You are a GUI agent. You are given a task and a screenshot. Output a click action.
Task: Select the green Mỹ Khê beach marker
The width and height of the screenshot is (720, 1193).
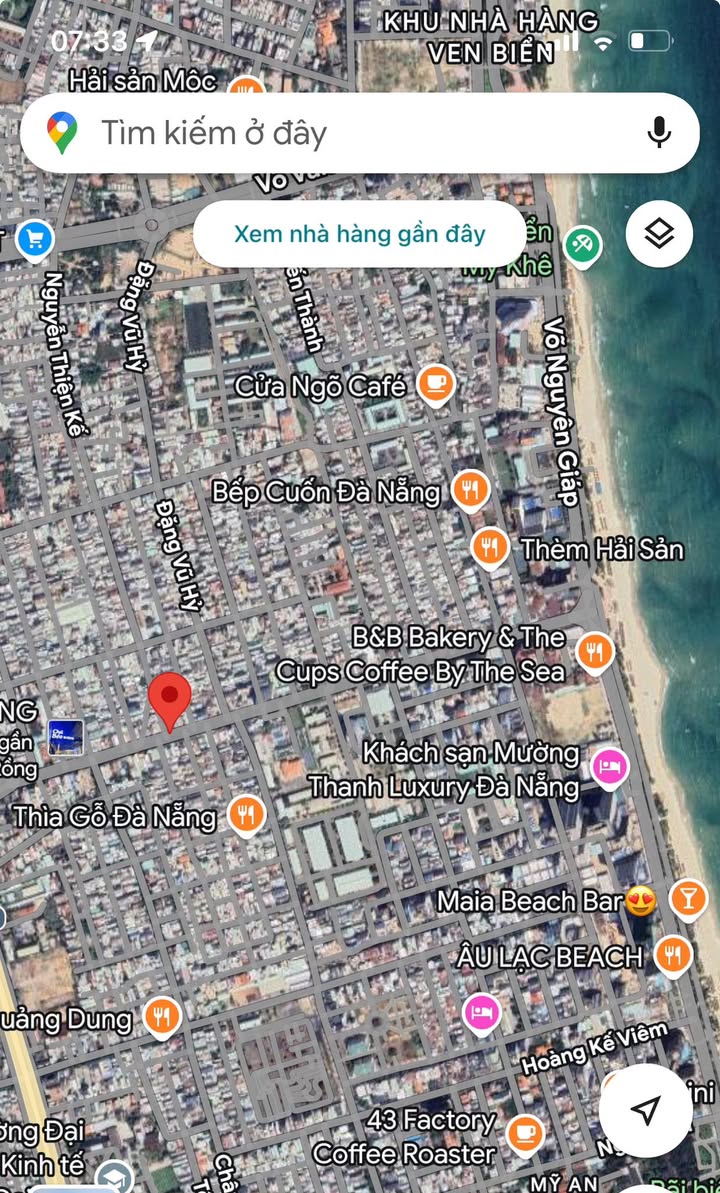click(x=582, y=244)
